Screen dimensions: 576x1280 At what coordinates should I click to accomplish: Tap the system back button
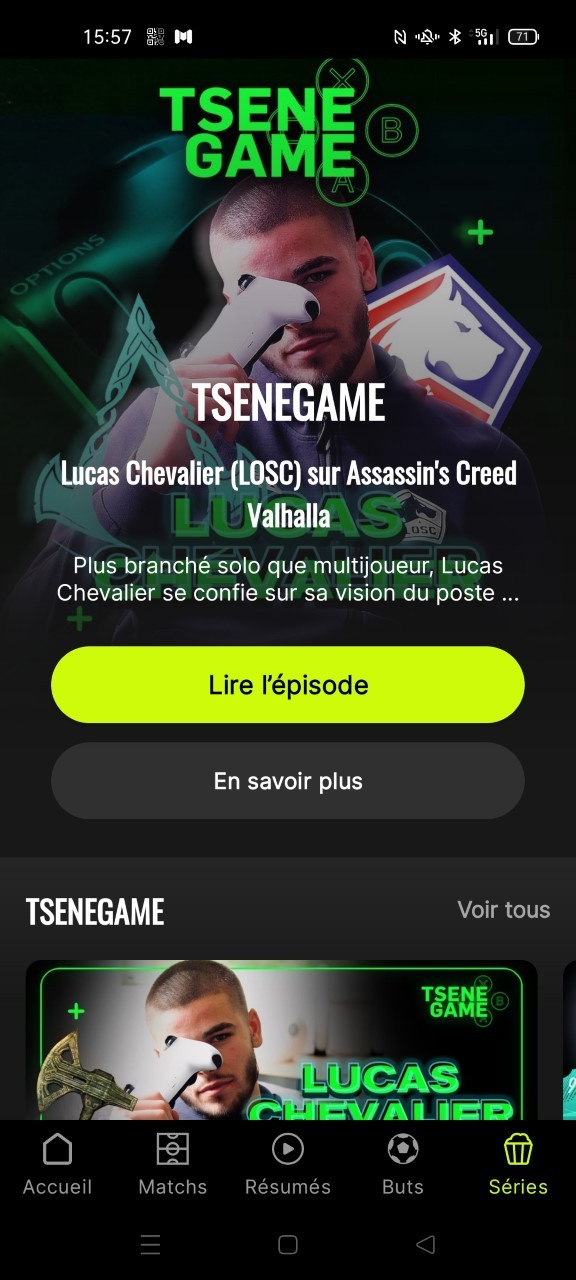(x=425, y=1244)
